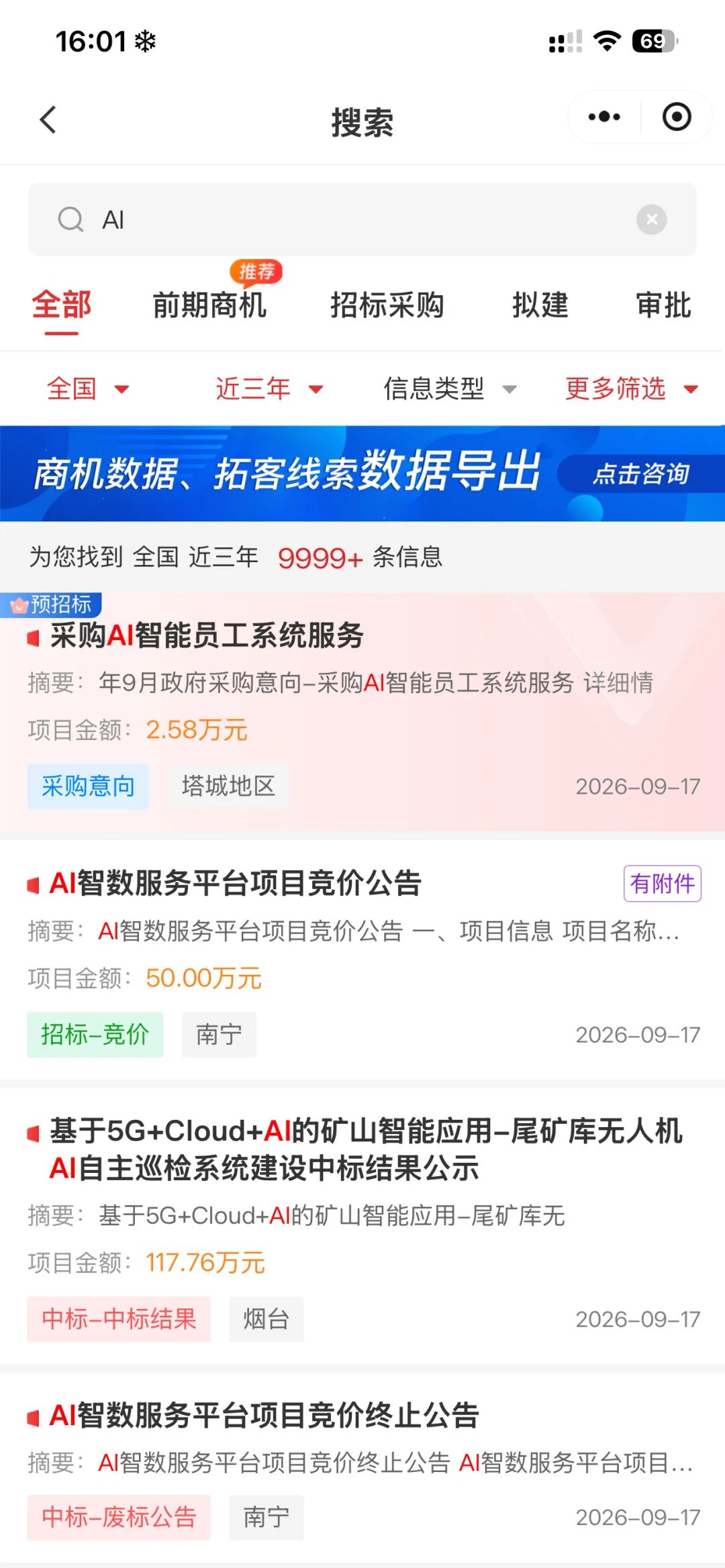Open 采购AI智能员工系统服务 result
725x1568 pixels.
point(362,712)
